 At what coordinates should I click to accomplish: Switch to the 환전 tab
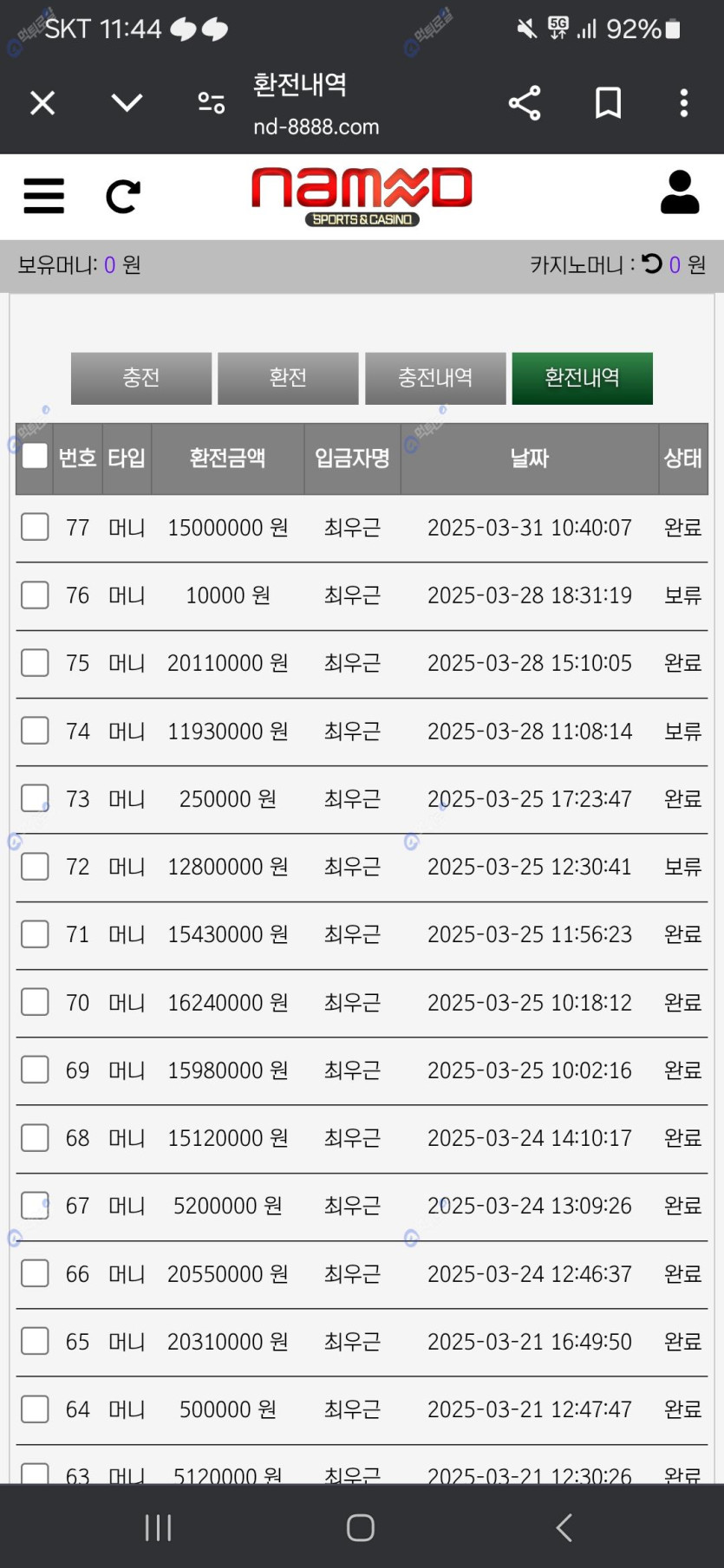tap(288, 378)
